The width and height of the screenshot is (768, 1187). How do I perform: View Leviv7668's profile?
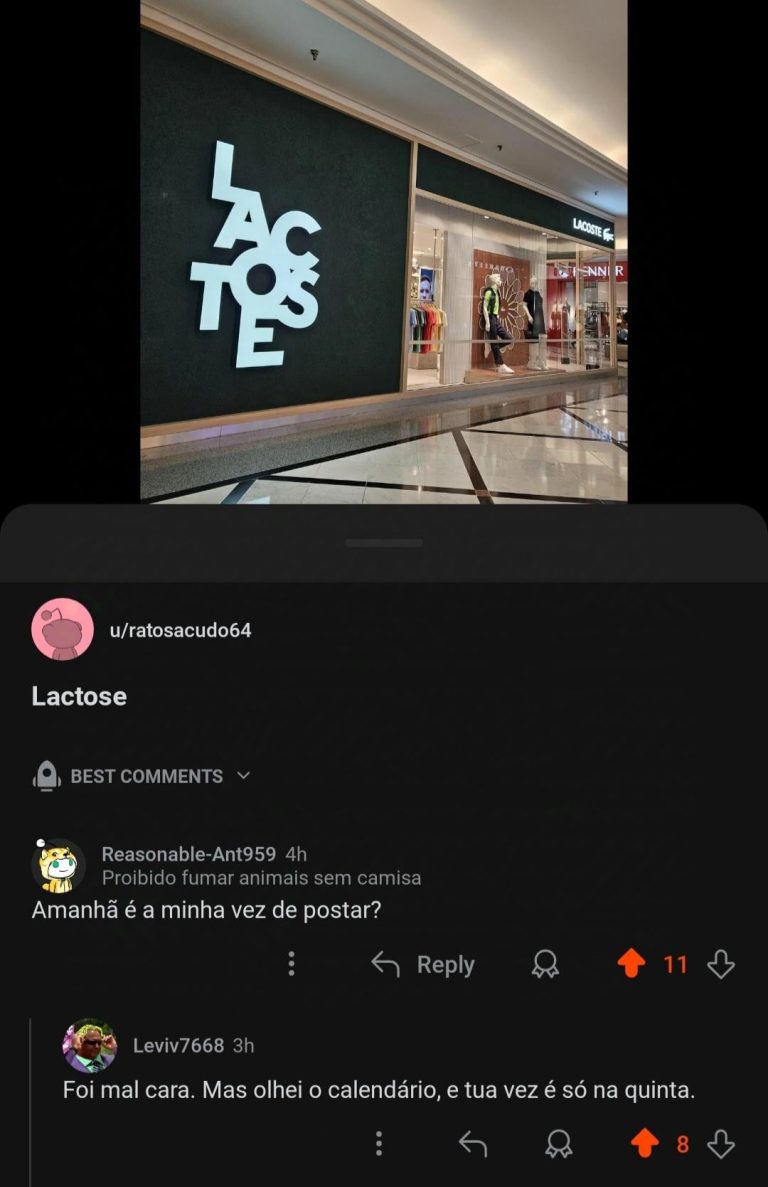(178, 1045)
